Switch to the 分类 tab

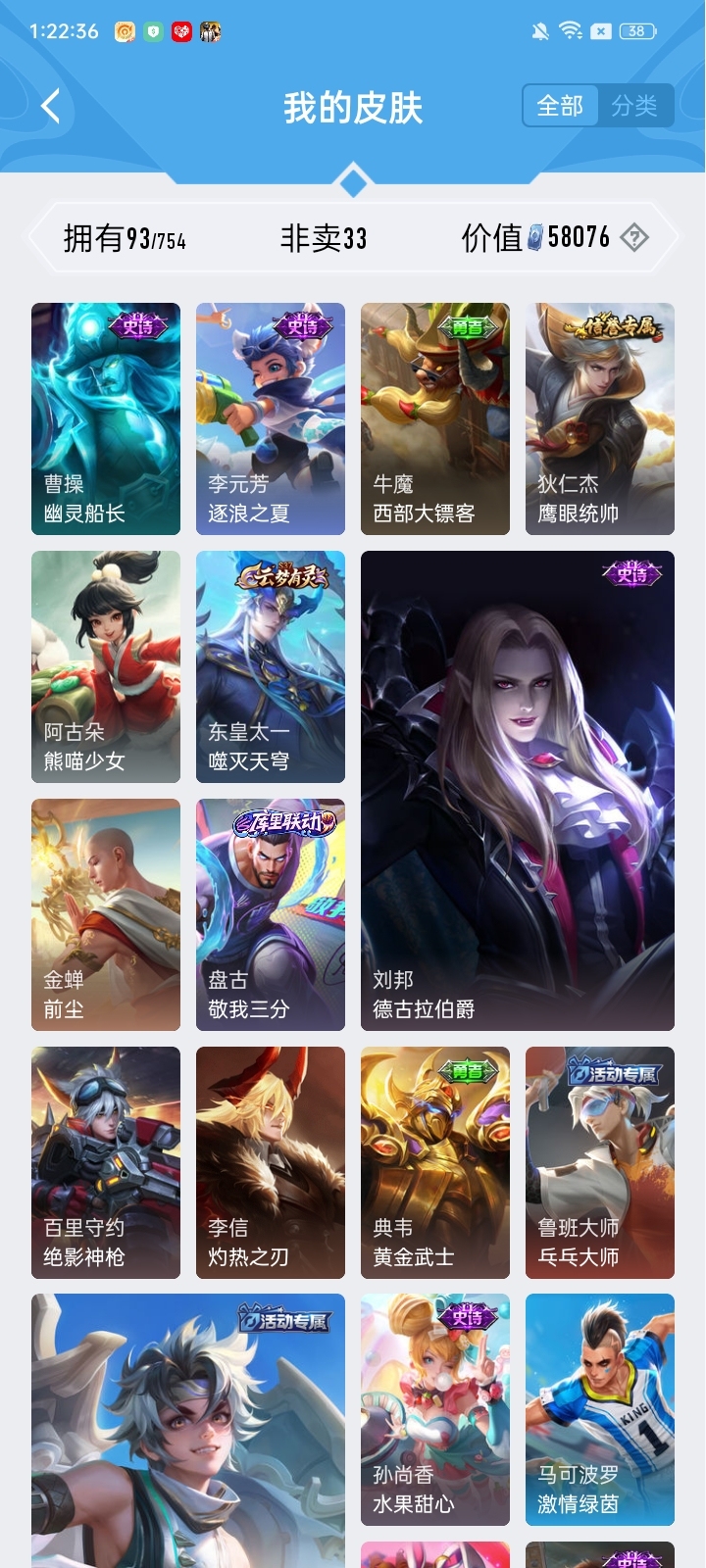click(x=634, y=106)
